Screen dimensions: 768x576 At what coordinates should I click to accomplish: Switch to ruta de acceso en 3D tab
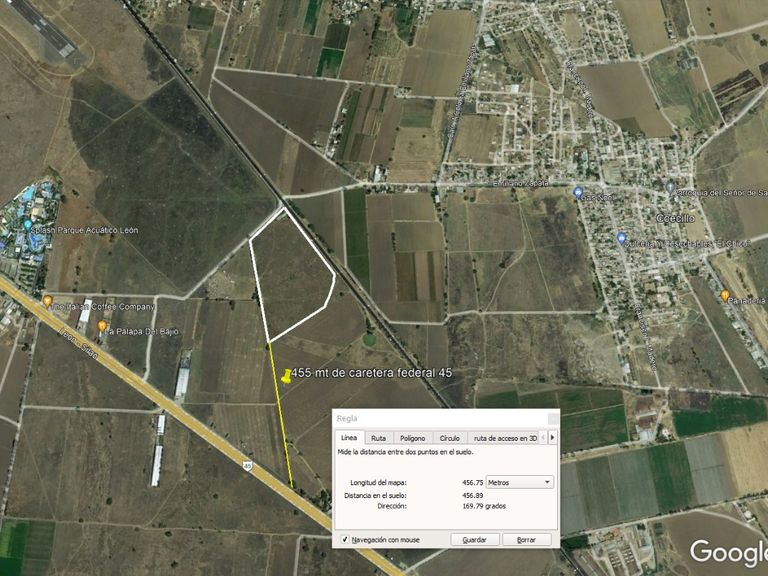[x=504, y=438]
